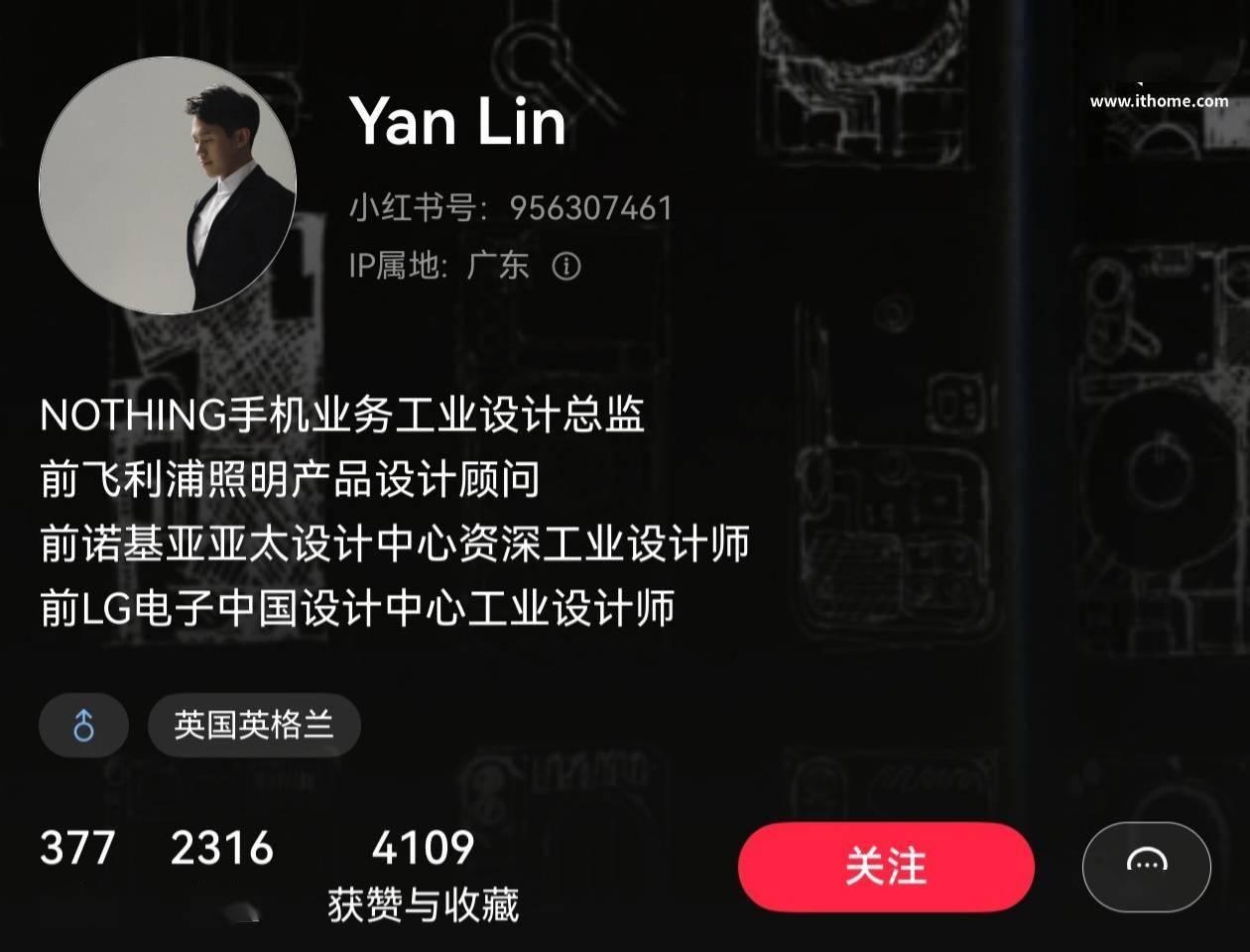1250x952 pixels.
Task: Tap the IP属地 info icon
Action: pyautogui.click(x=566, y=266)
